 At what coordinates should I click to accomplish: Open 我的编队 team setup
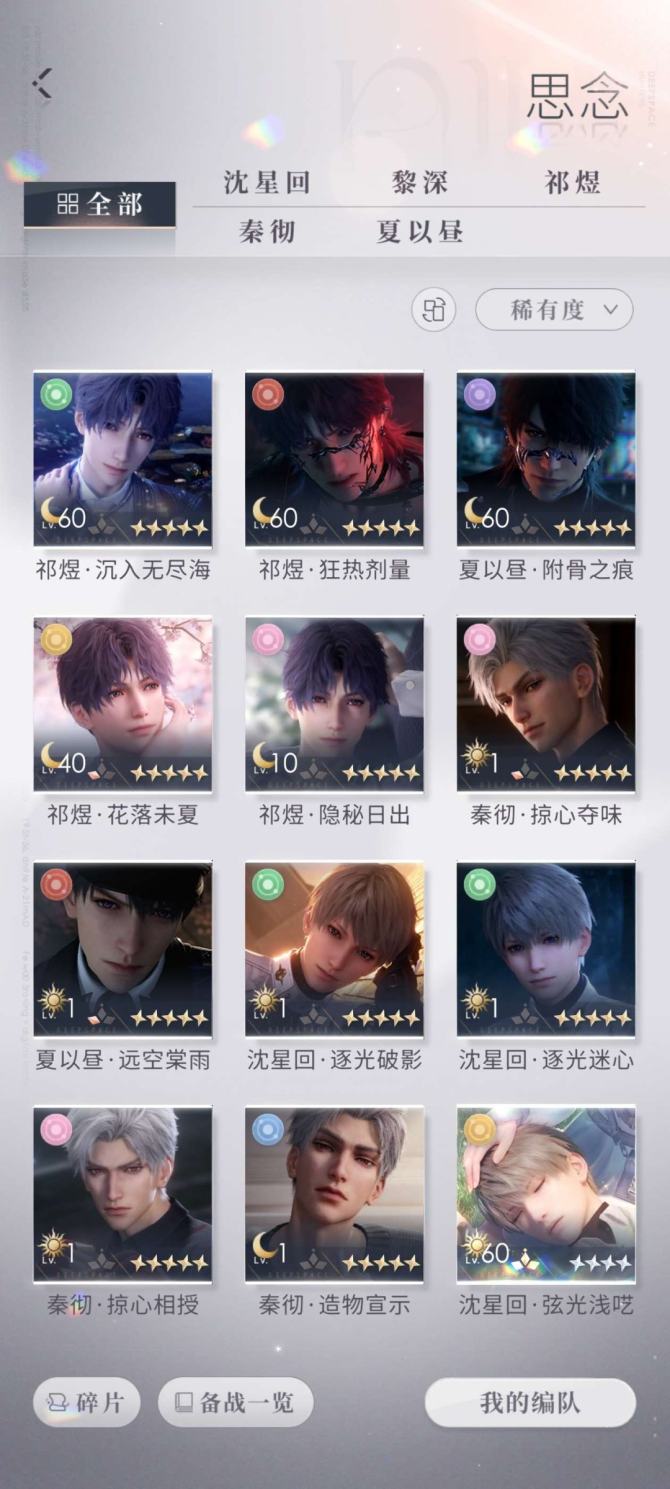pos(530,1402)
